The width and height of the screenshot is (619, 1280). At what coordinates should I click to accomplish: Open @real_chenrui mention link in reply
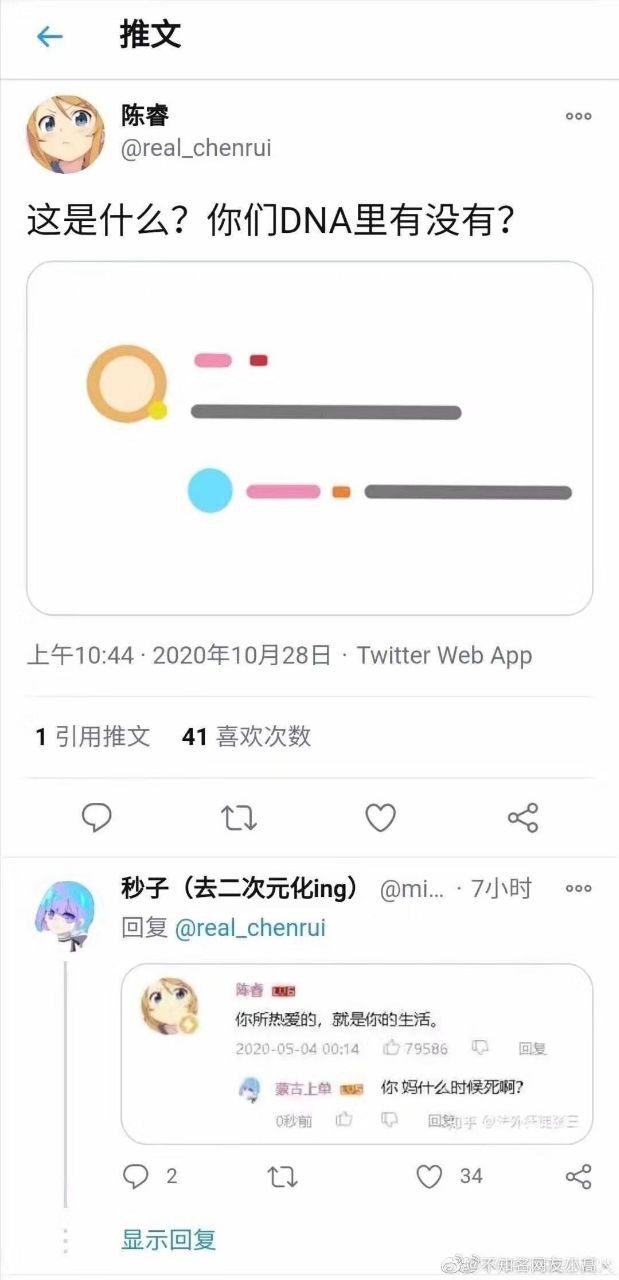250,928
